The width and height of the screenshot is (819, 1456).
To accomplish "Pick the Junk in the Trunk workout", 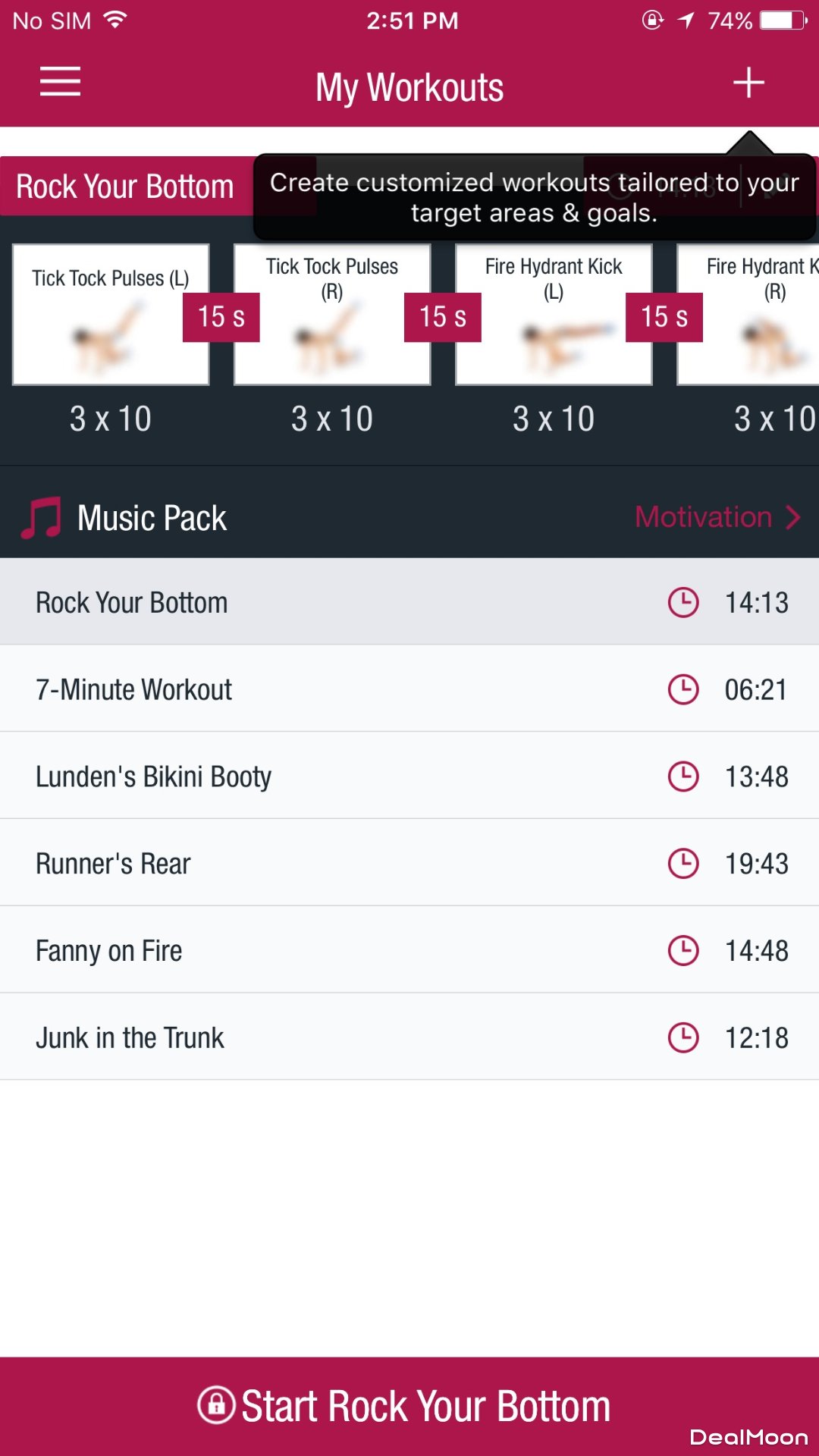I will (x=409, y=1037).
